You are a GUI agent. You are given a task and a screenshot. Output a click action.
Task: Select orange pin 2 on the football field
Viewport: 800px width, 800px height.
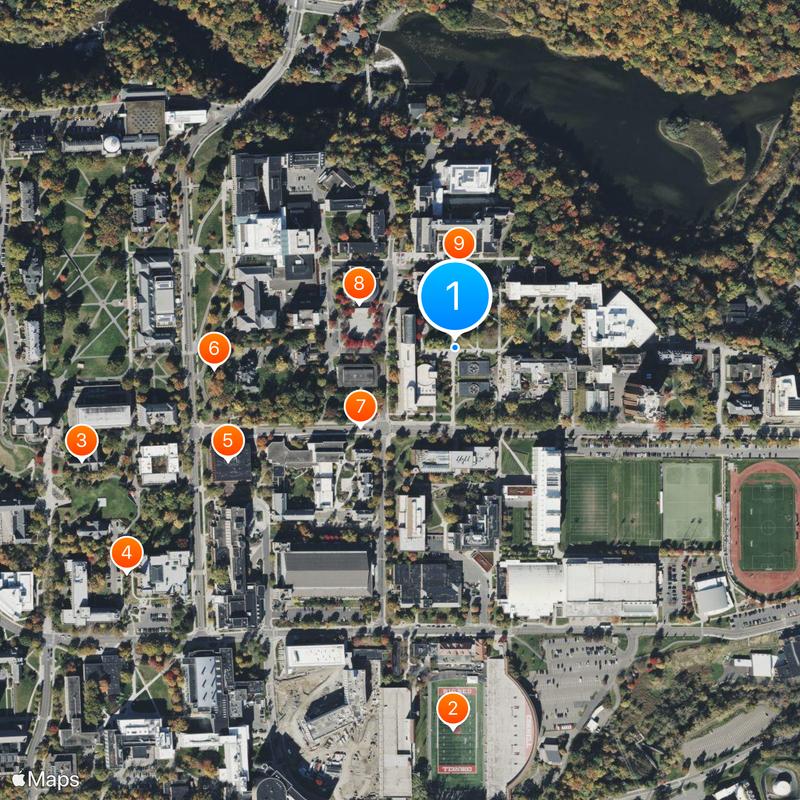point(454,709)
